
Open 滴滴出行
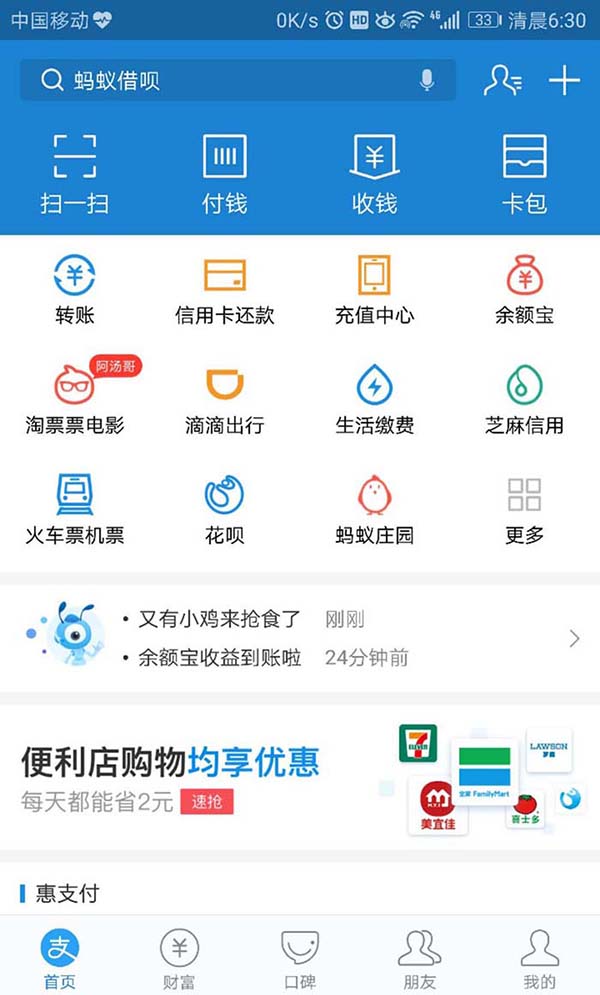tap(225, 398)
